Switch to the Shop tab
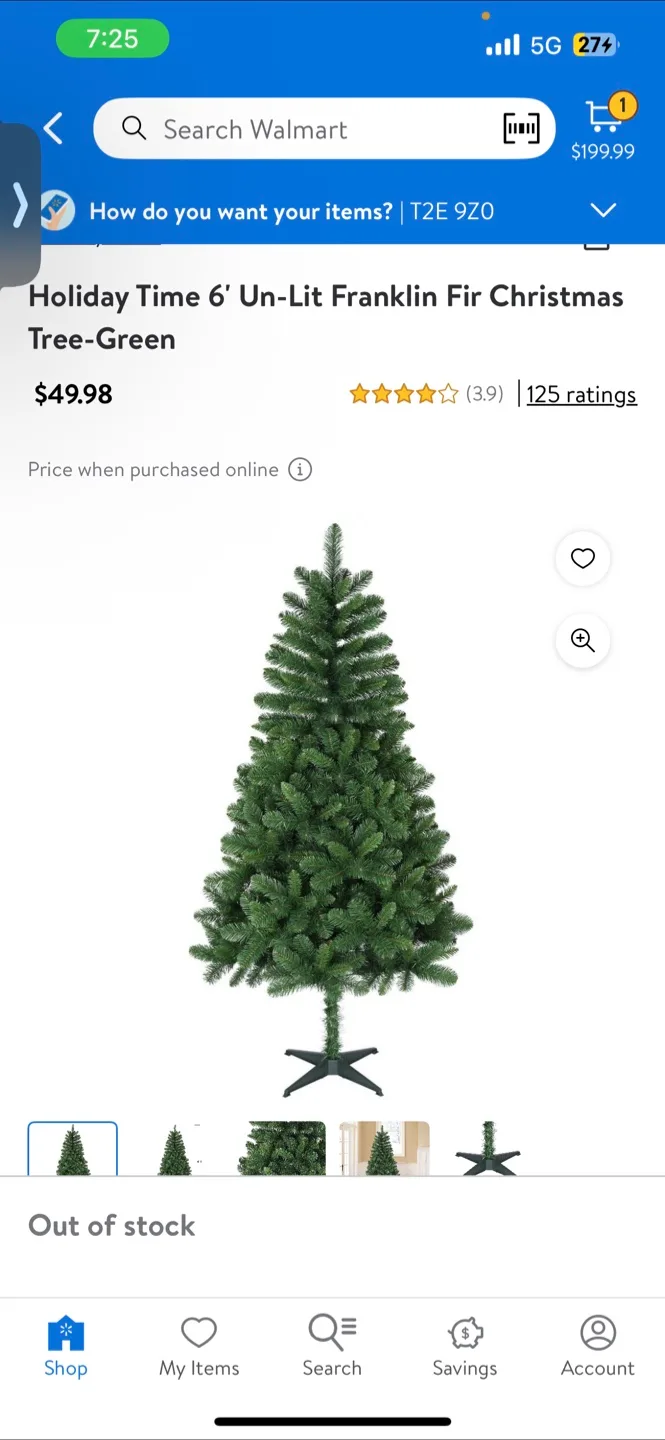This screenshot has width=665, height=1440. [66, 1346]
